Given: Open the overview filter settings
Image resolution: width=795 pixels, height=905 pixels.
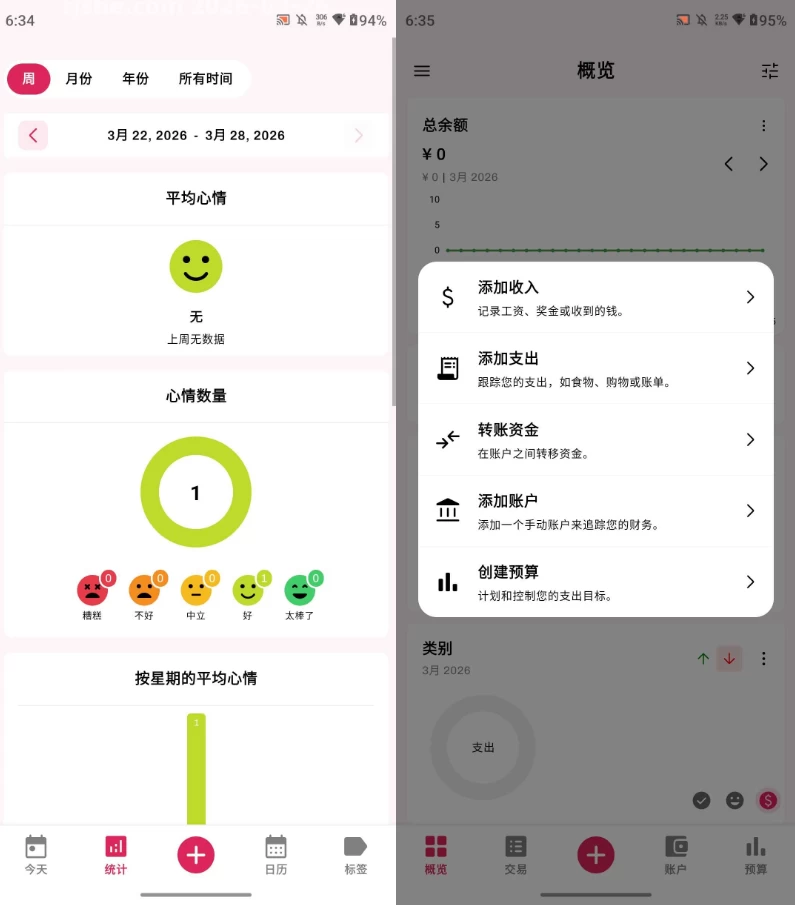Looking at the screenshot, I should point(769,71).
